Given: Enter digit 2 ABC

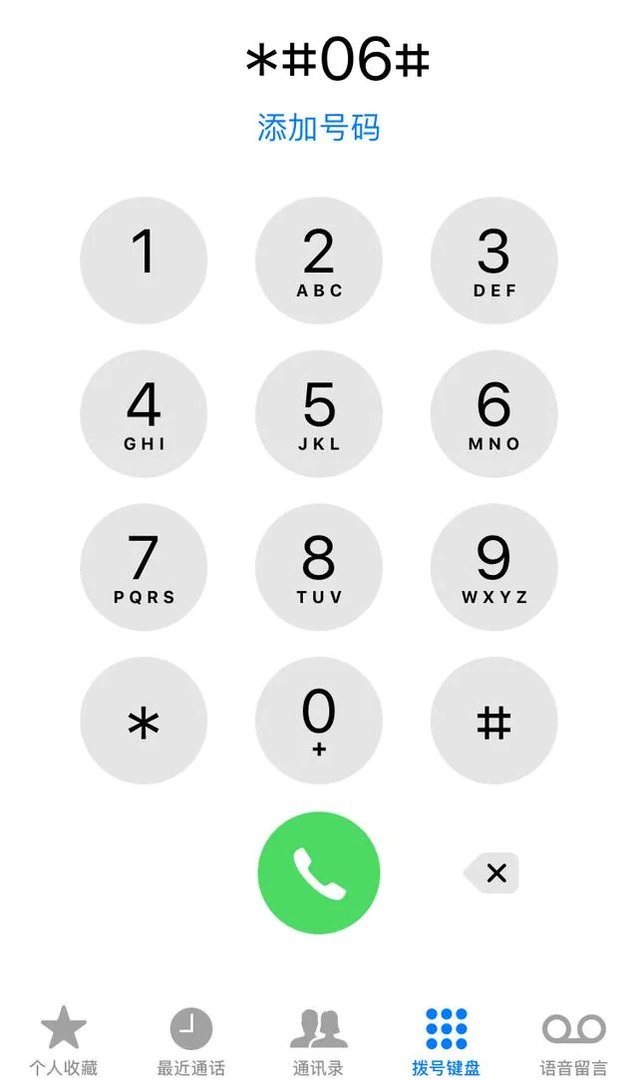Looking at the screenshot, I should [x=319, y=260].
